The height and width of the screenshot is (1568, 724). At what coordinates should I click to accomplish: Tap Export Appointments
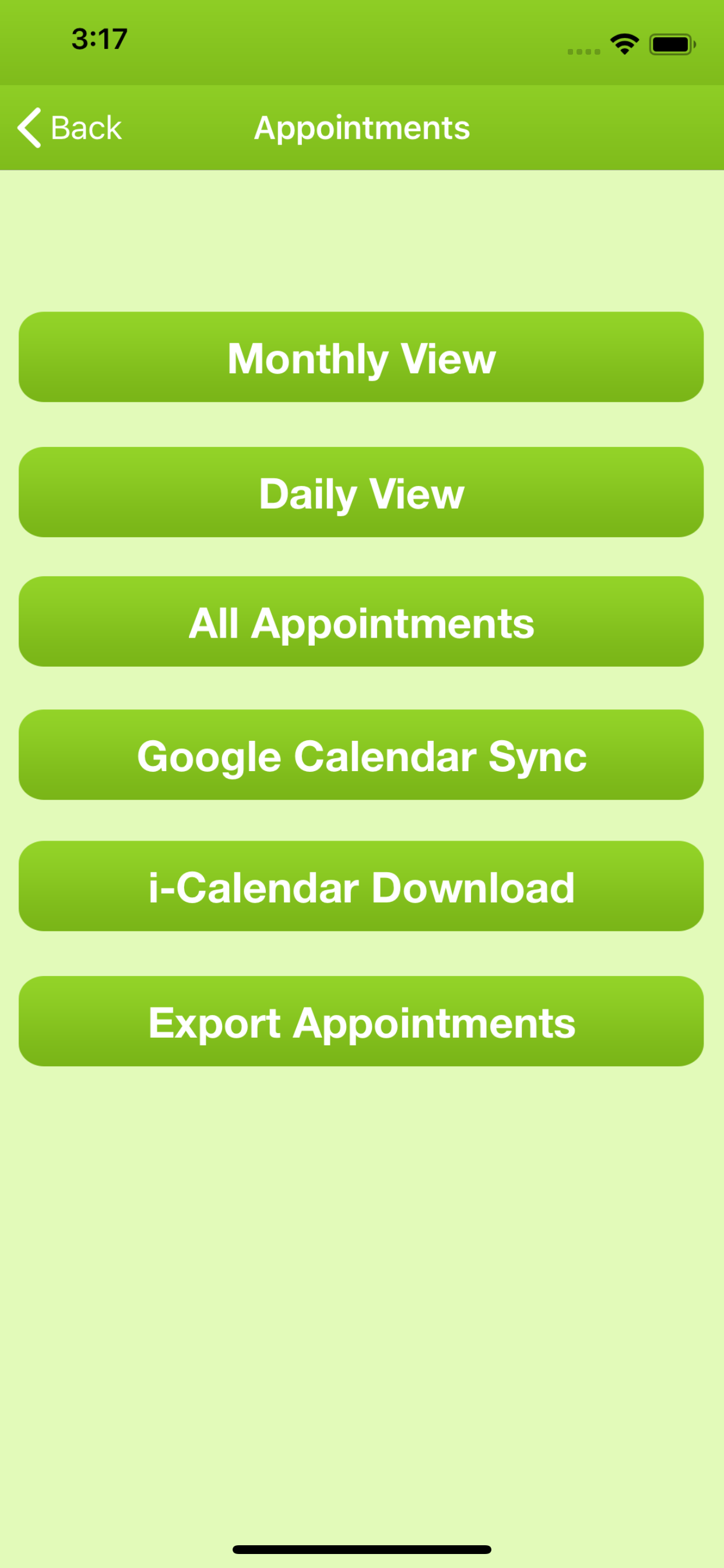tap(361, 1021)
